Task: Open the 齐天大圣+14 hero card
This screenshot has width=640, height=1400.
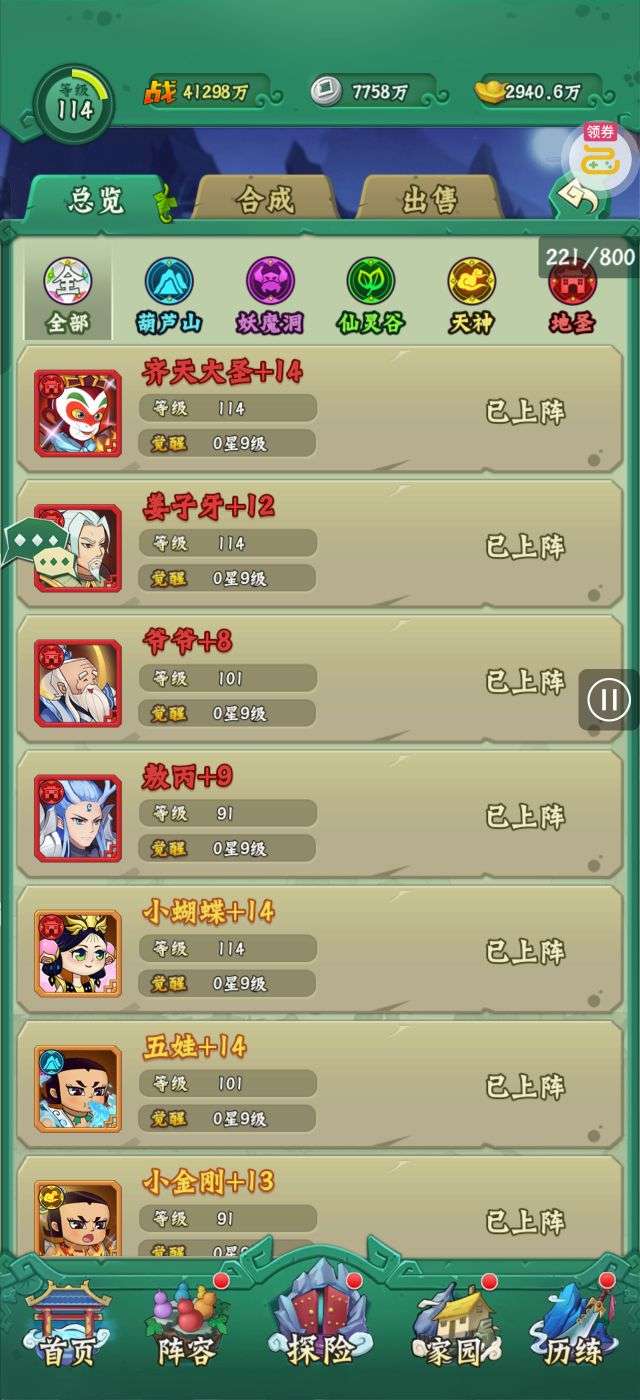Action: [x=320, y=412]
